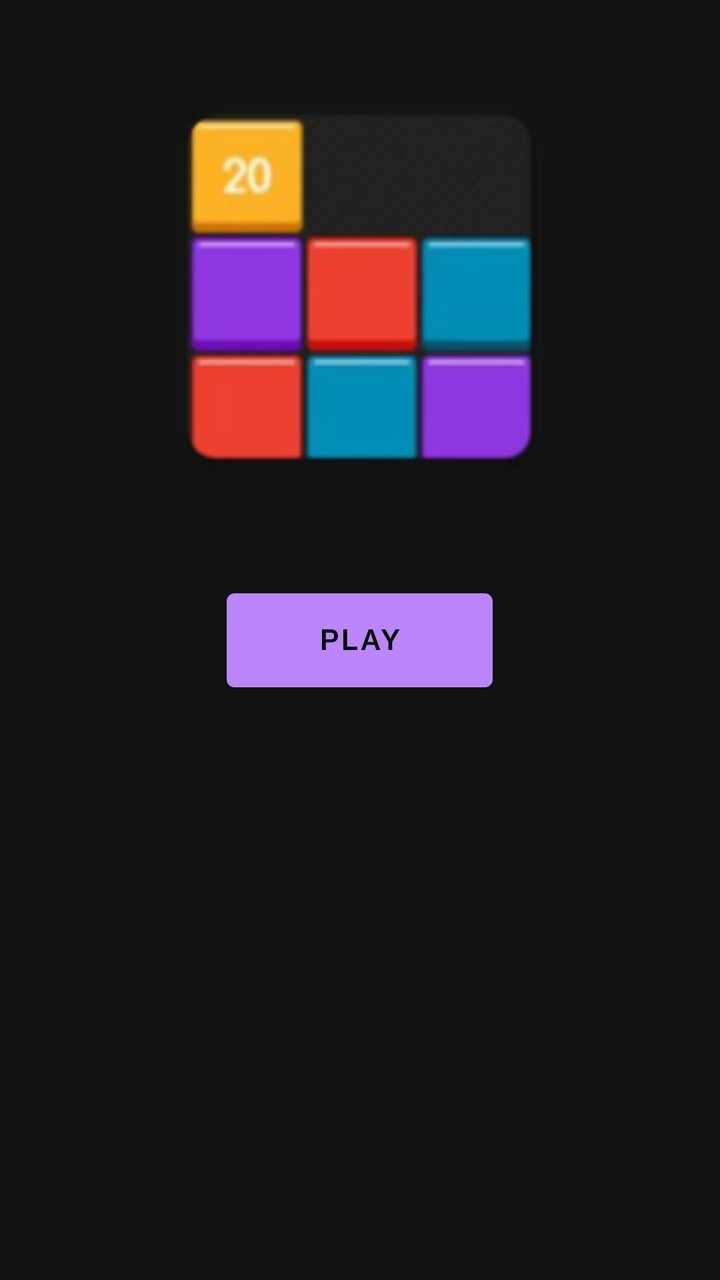Tap the teal tile in the middle row

pos(475,292)
